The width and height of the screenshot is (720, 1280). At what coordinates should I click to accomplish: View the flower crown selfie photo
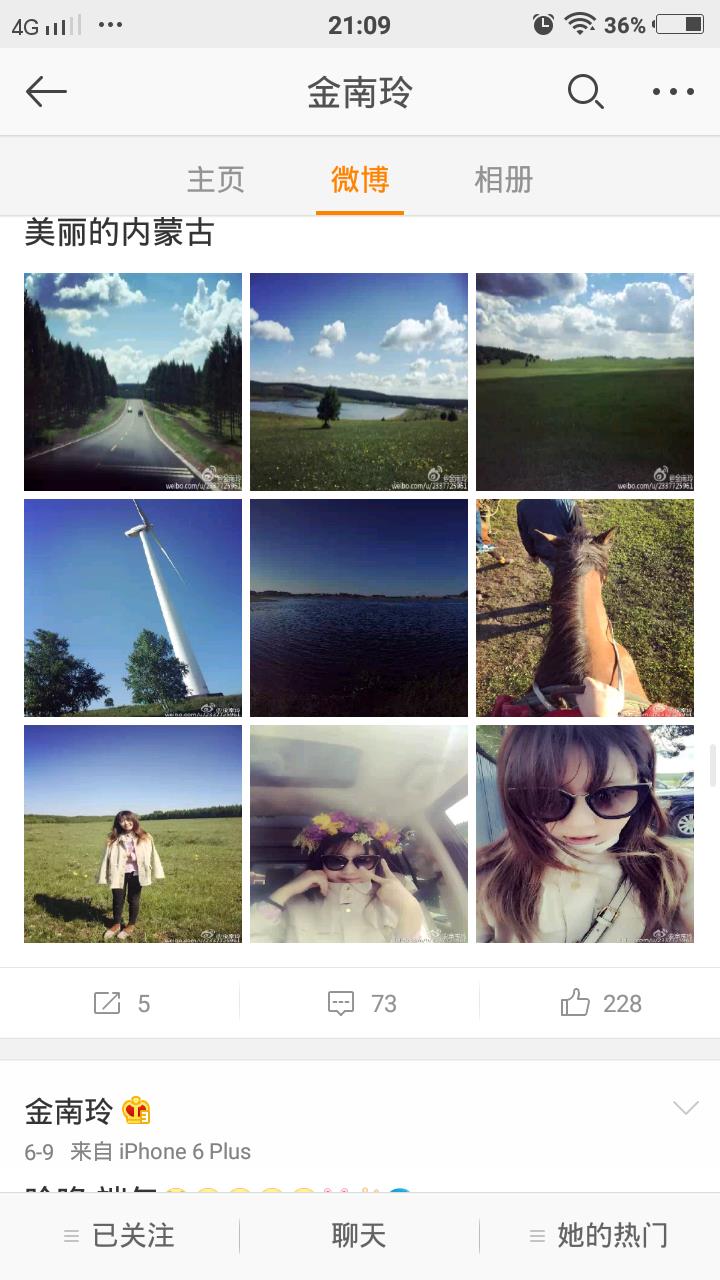[x=359, y=834]
